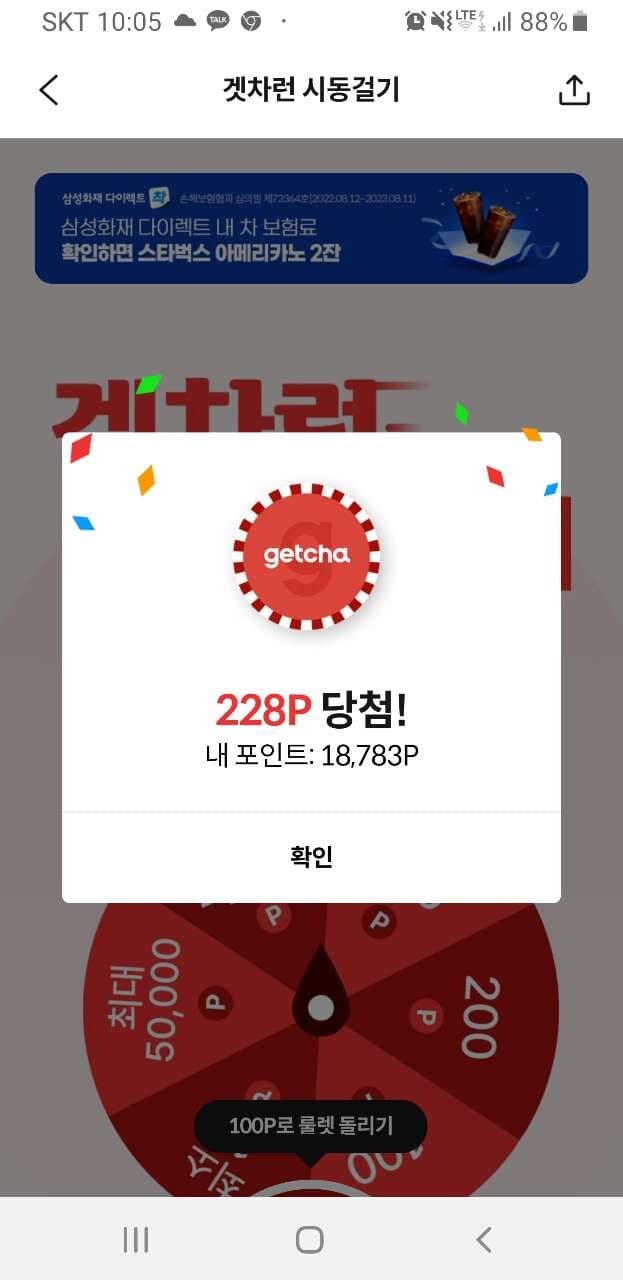Tap the back arrow in the app bar

click(x=49, y=90)
